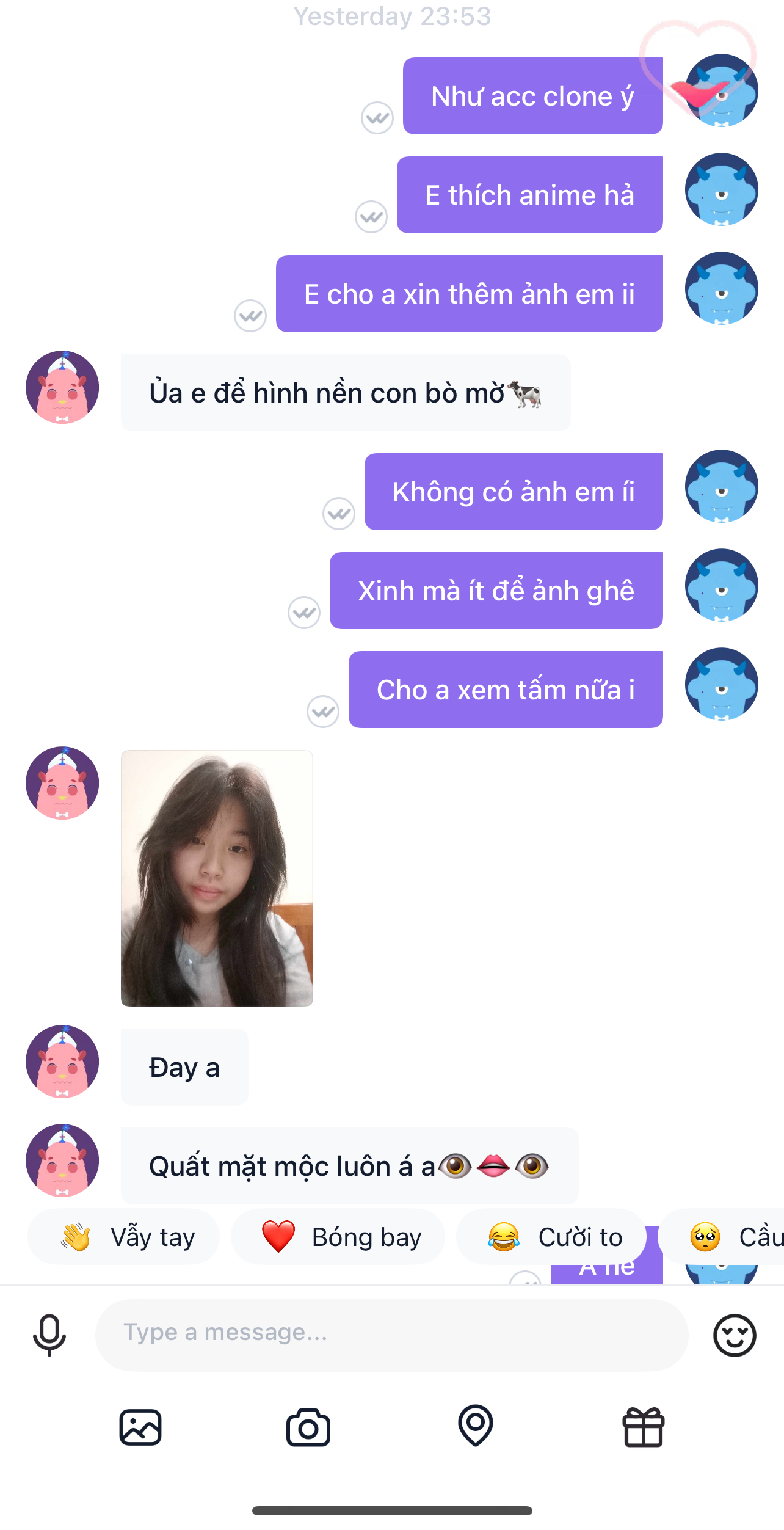The width and height of the screenshot is (784, 1530).
Task: Open blue avatar beside Như acc clone ý
Action: [721, 90]
